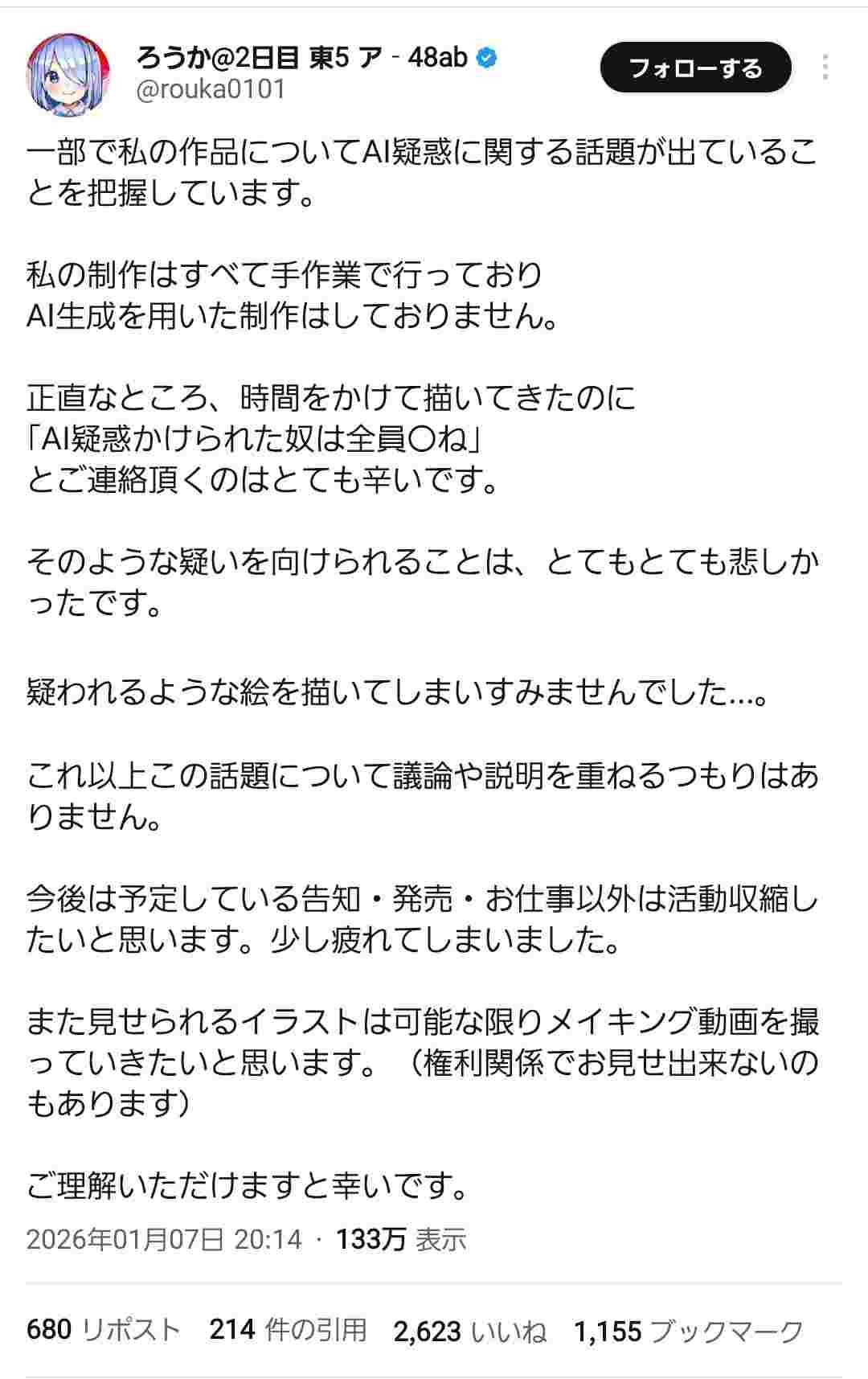
Task: View the 680 リポスト list
Action: click(x=103, y=1331)
